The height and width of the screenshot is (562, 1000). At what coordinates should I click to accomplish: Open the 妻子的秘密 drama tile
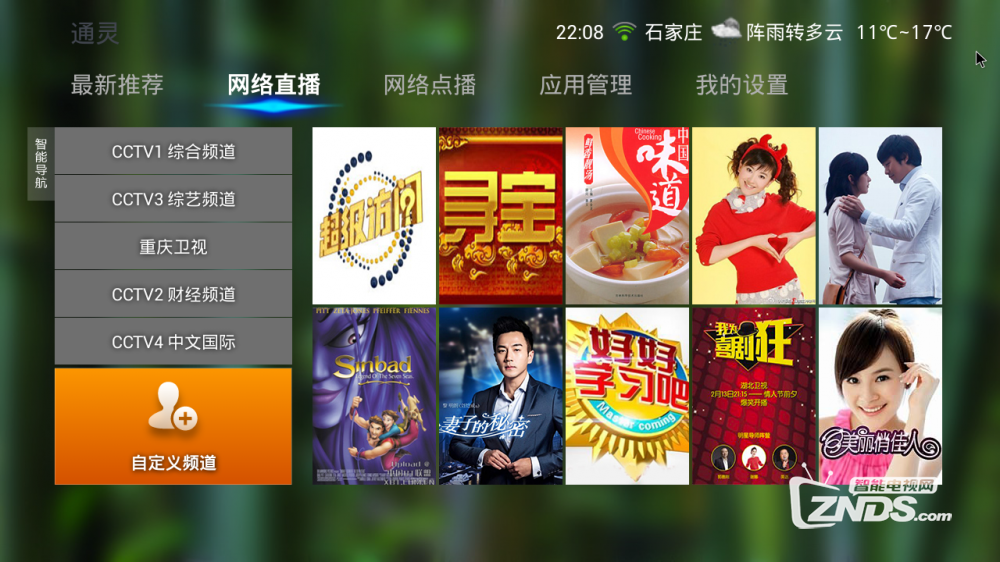tap(501, 396)
